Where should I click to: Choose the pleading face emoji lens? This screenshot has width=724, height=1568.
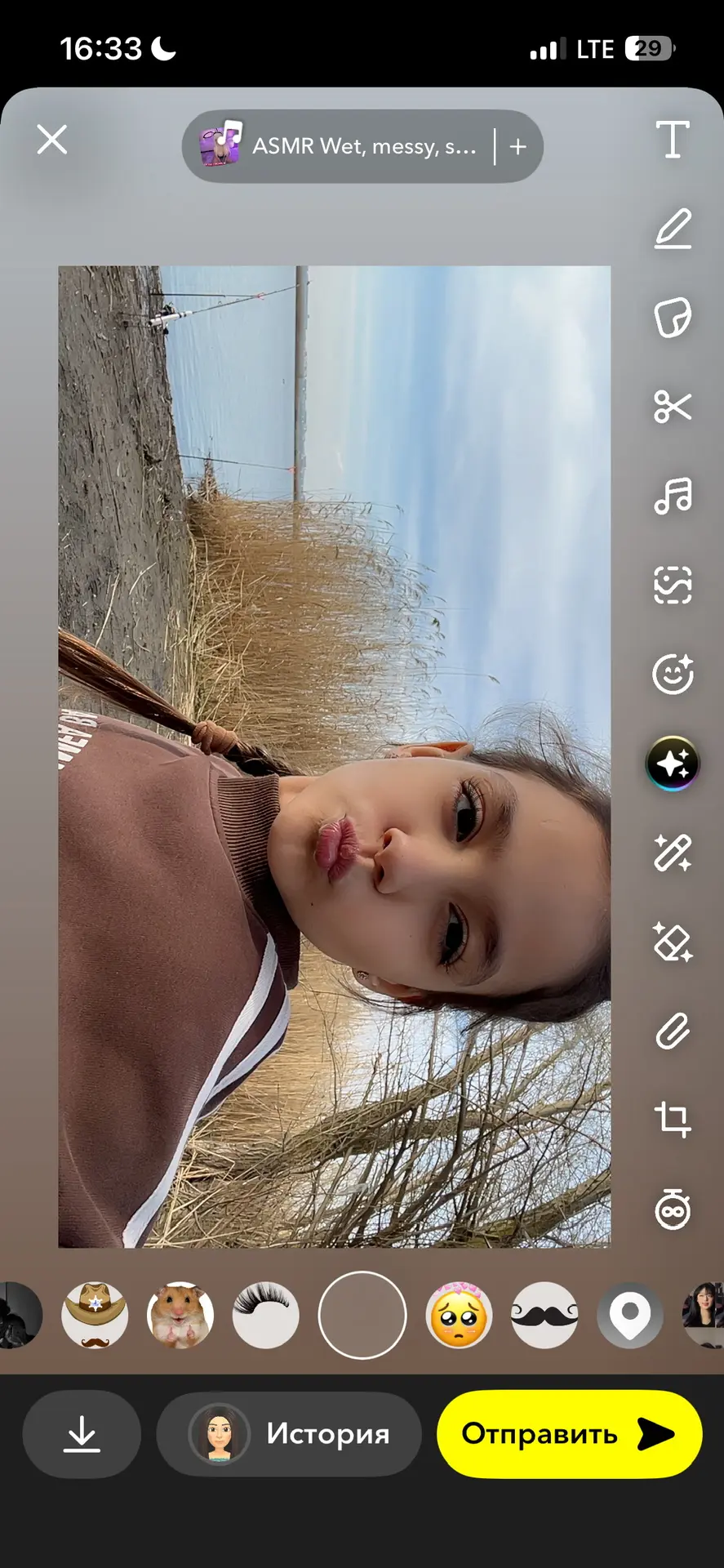459,1315
